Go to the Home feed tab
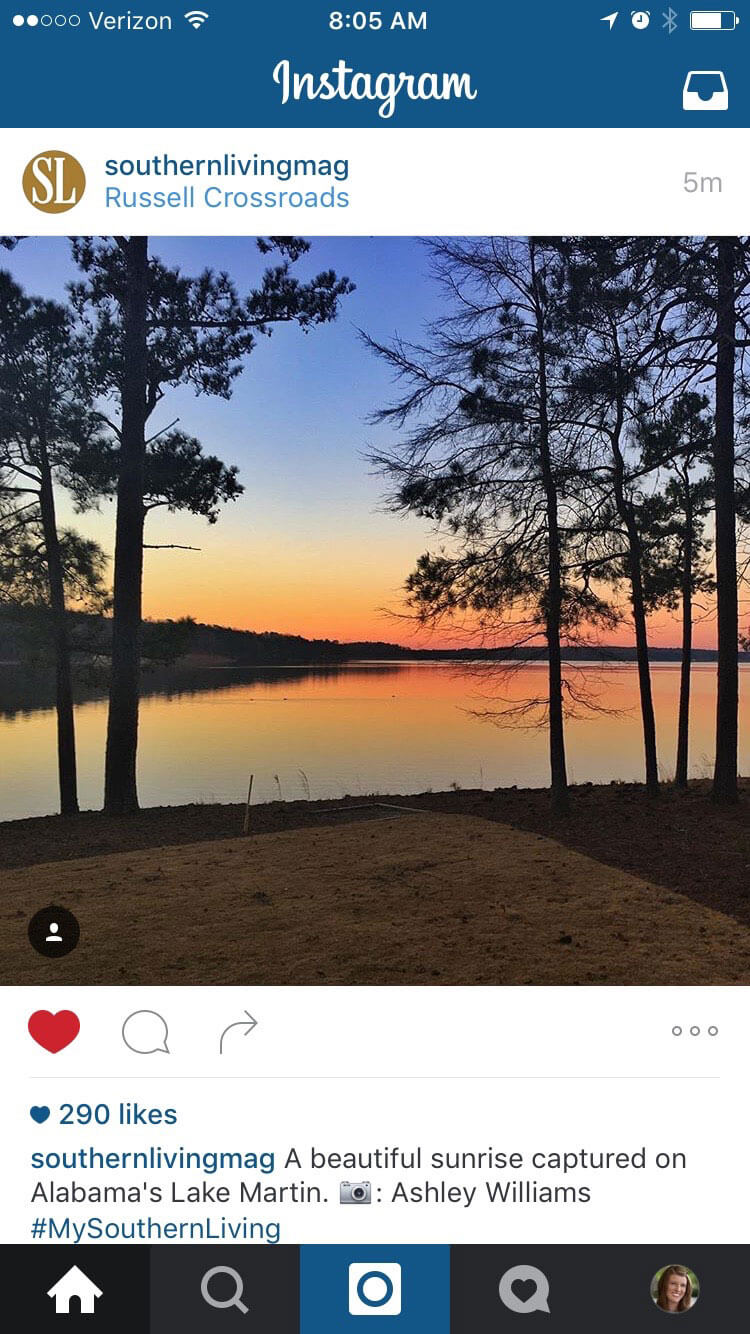The image size is (750, 1334). [75, 1290]
